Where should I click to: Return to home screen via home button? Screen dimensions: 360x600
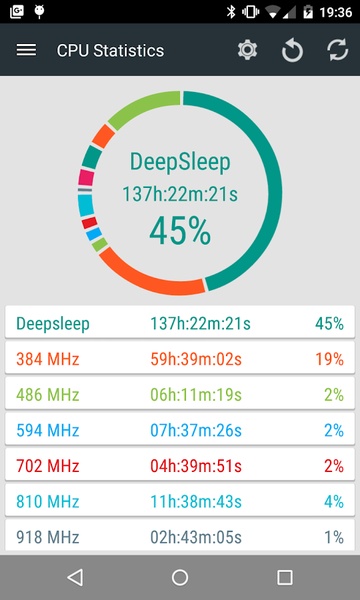[180, 577]
